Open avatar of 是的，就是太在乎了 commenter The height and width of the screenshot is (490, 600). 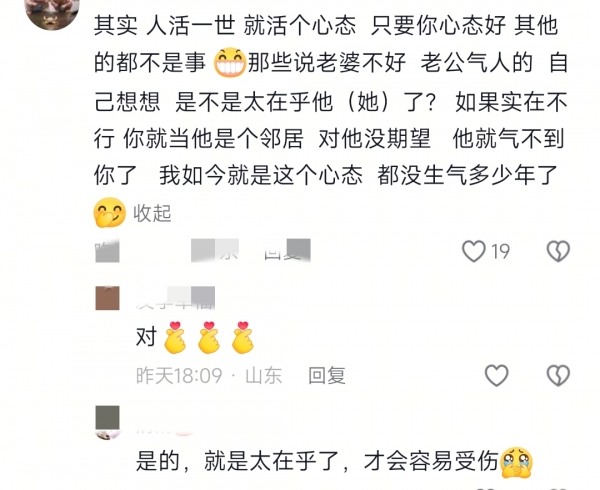(108, 421)
